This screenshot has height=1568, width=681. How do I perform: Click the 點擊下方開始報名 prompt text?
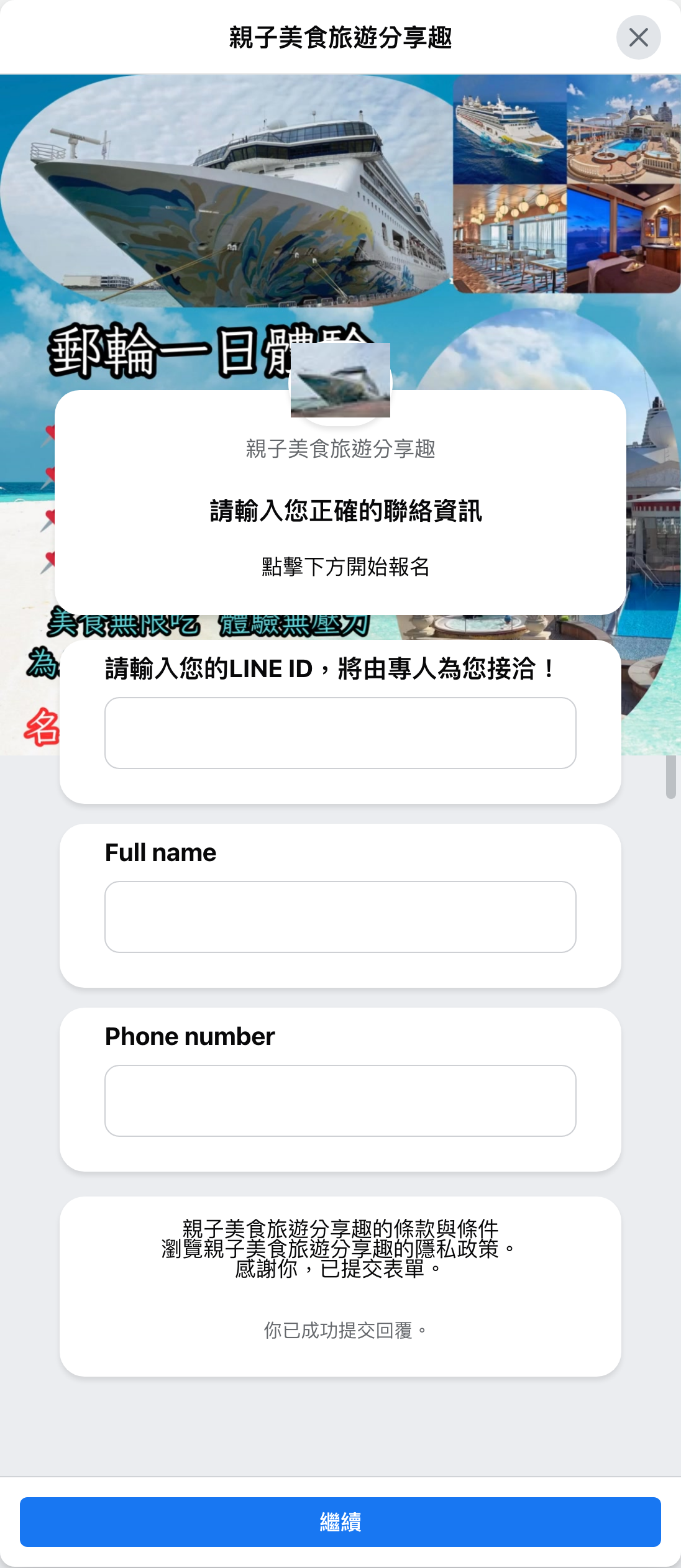point(340,567)
